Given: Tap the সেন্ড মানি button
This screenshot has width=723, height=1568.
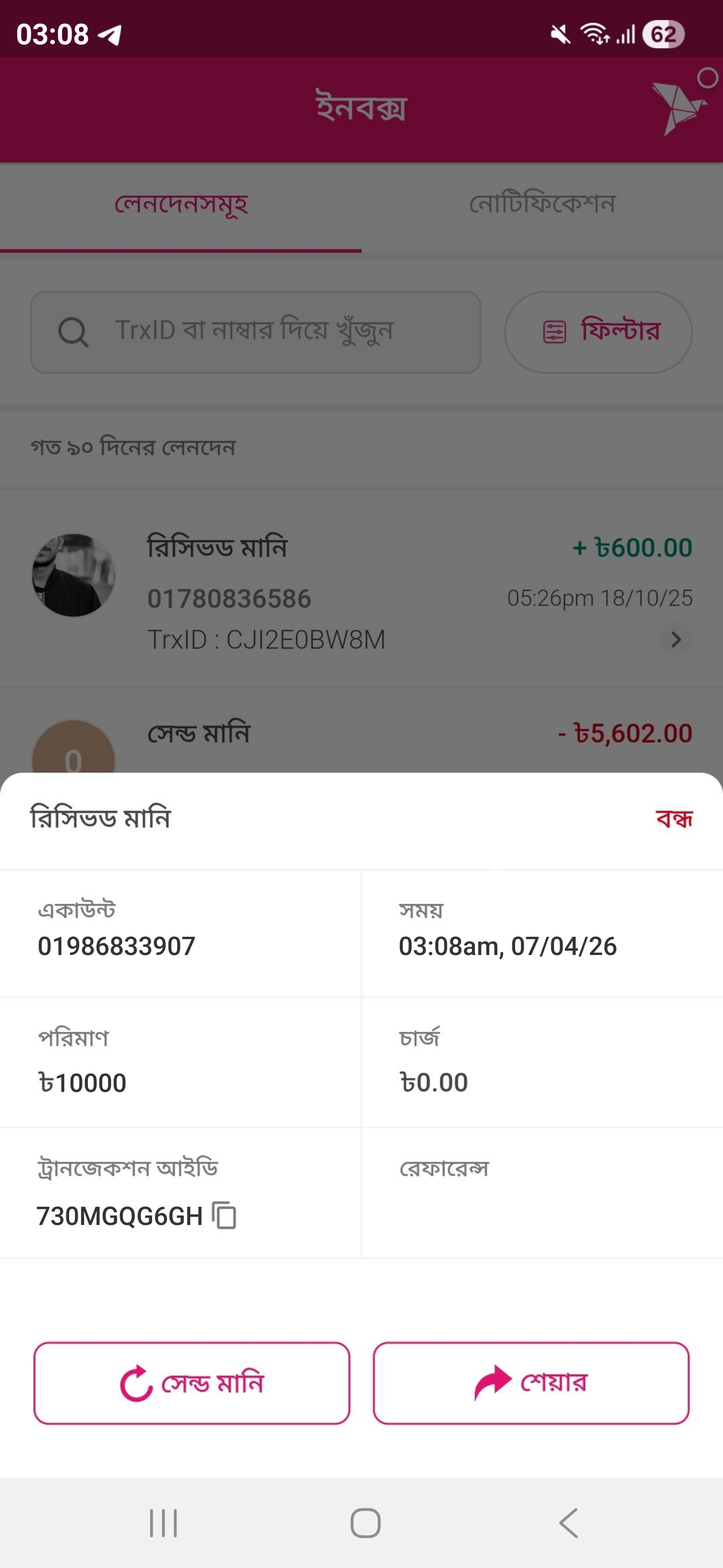Looking at the screenshot, I should coord(192,1383).
